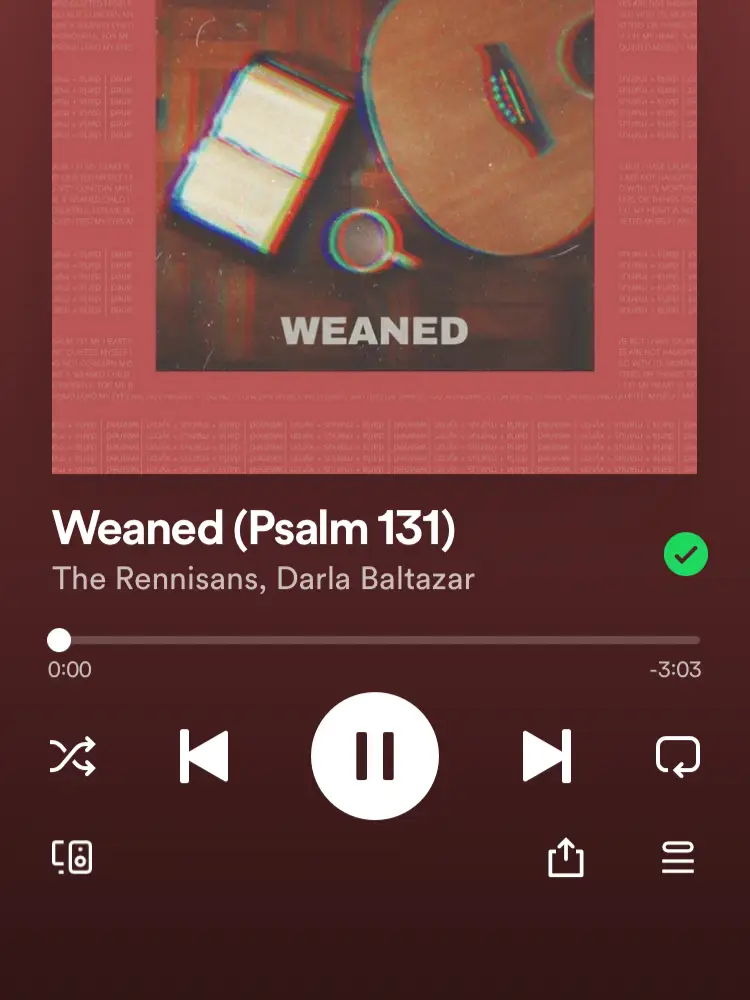Image resolution: width=750 pixels, height=1000 pixels.
Task: Open the connect to a device picker
Action: pos(73,857)
